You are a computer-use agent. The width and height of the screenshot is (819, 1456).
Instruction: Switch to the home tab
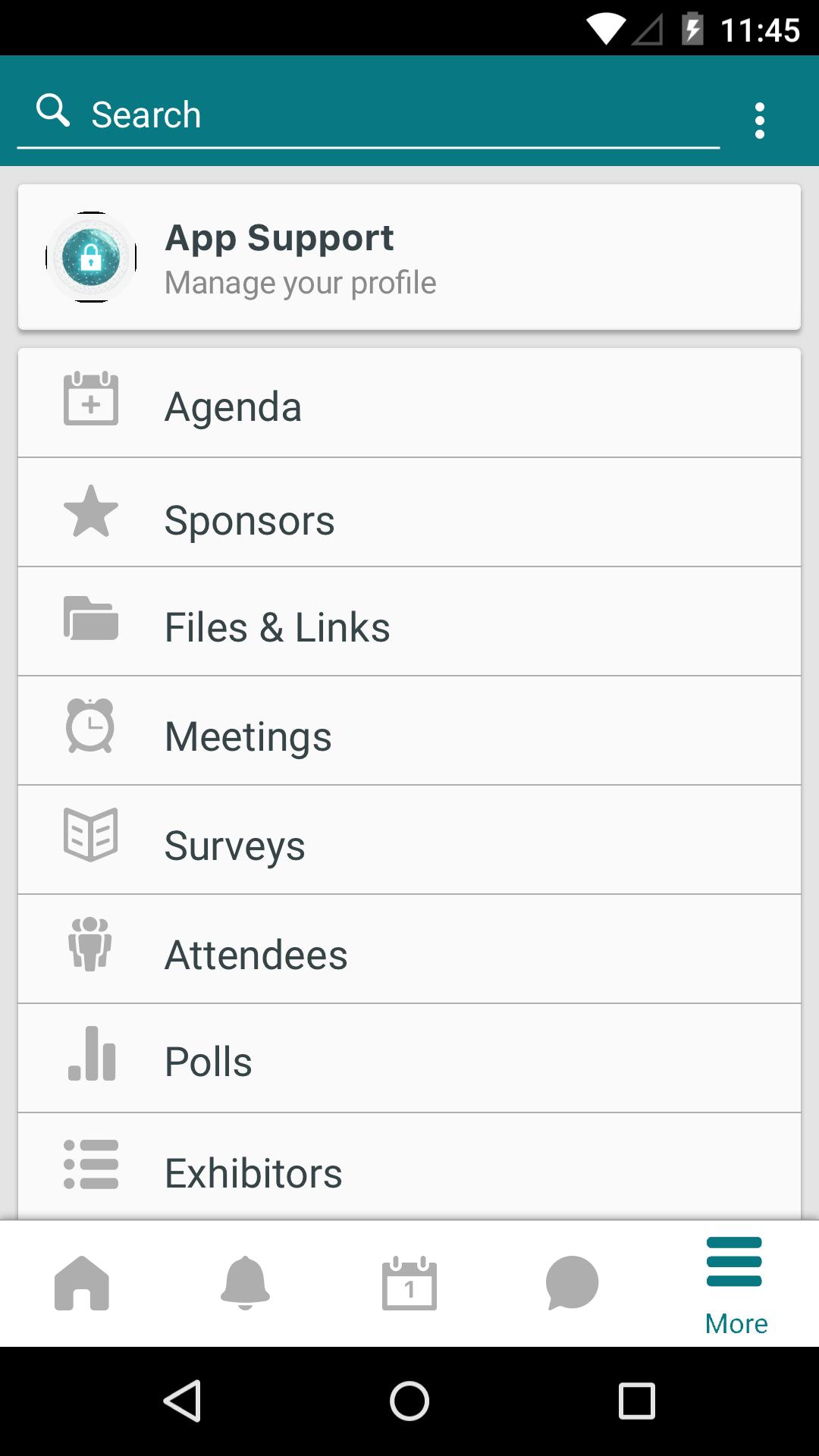click(x=82, y=1283)
